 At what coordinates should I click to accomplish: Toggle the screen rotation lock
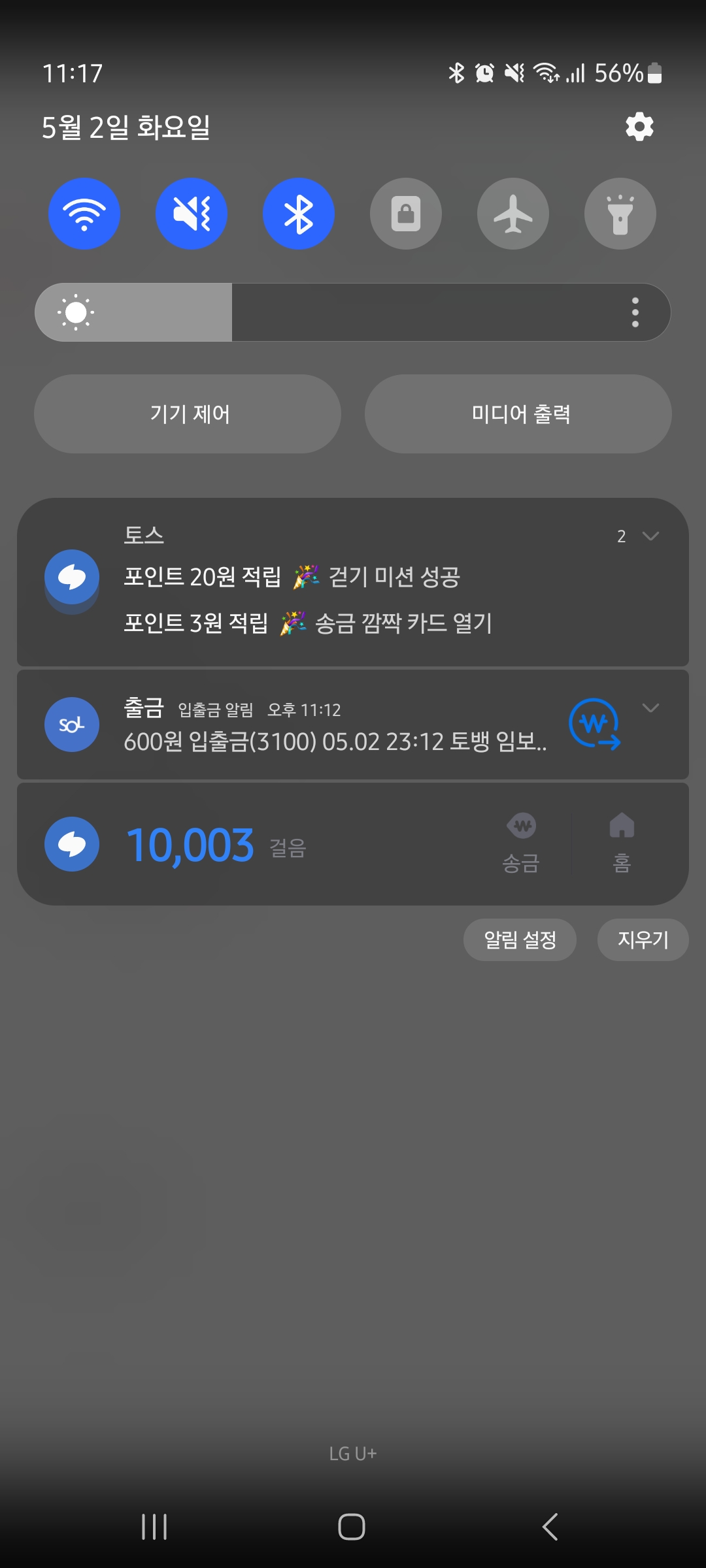[x=406, y=214]
